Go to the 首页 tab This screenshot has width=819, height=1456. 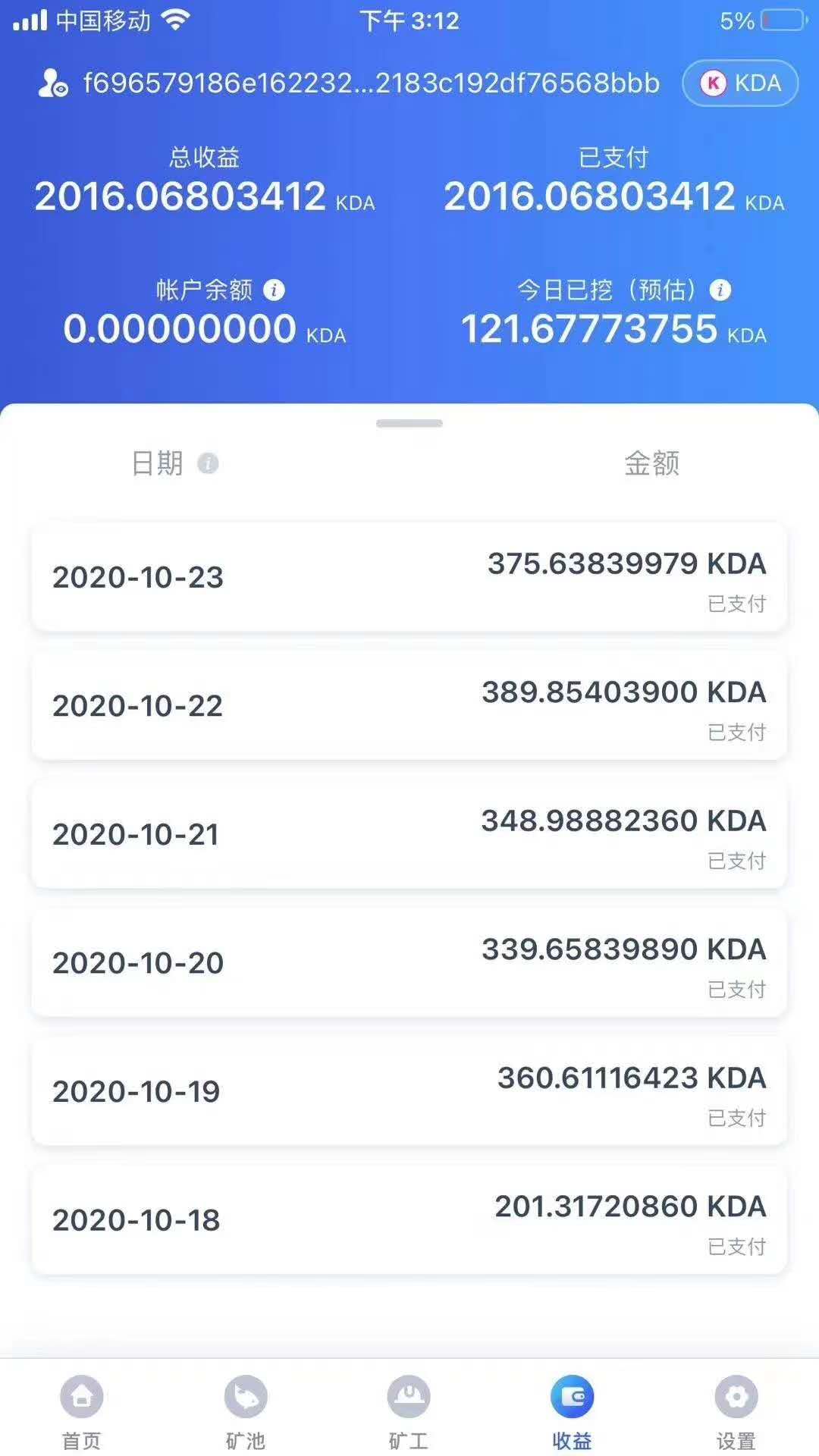(x=82, y=1412)
